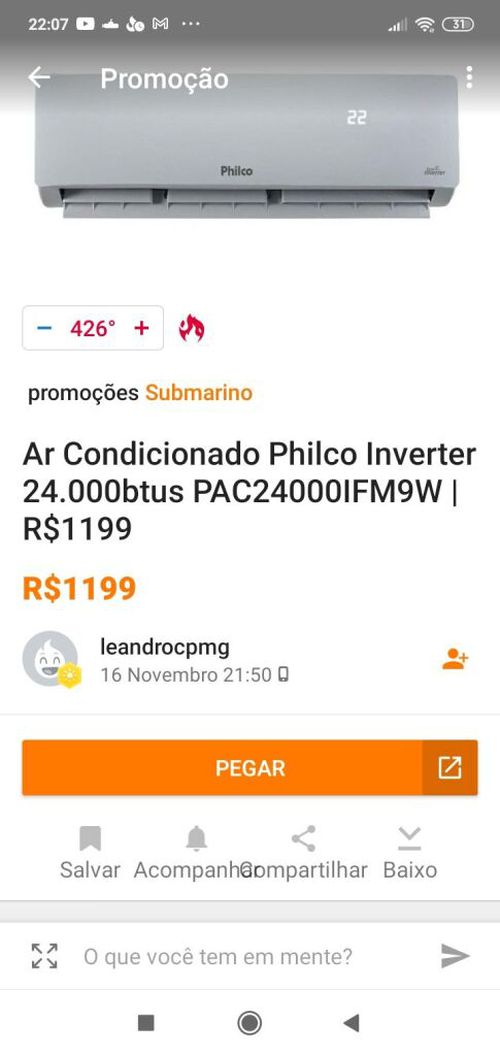500x1056 pixels.
Task: Save this deal with Salvar
Action: (90, 853)
